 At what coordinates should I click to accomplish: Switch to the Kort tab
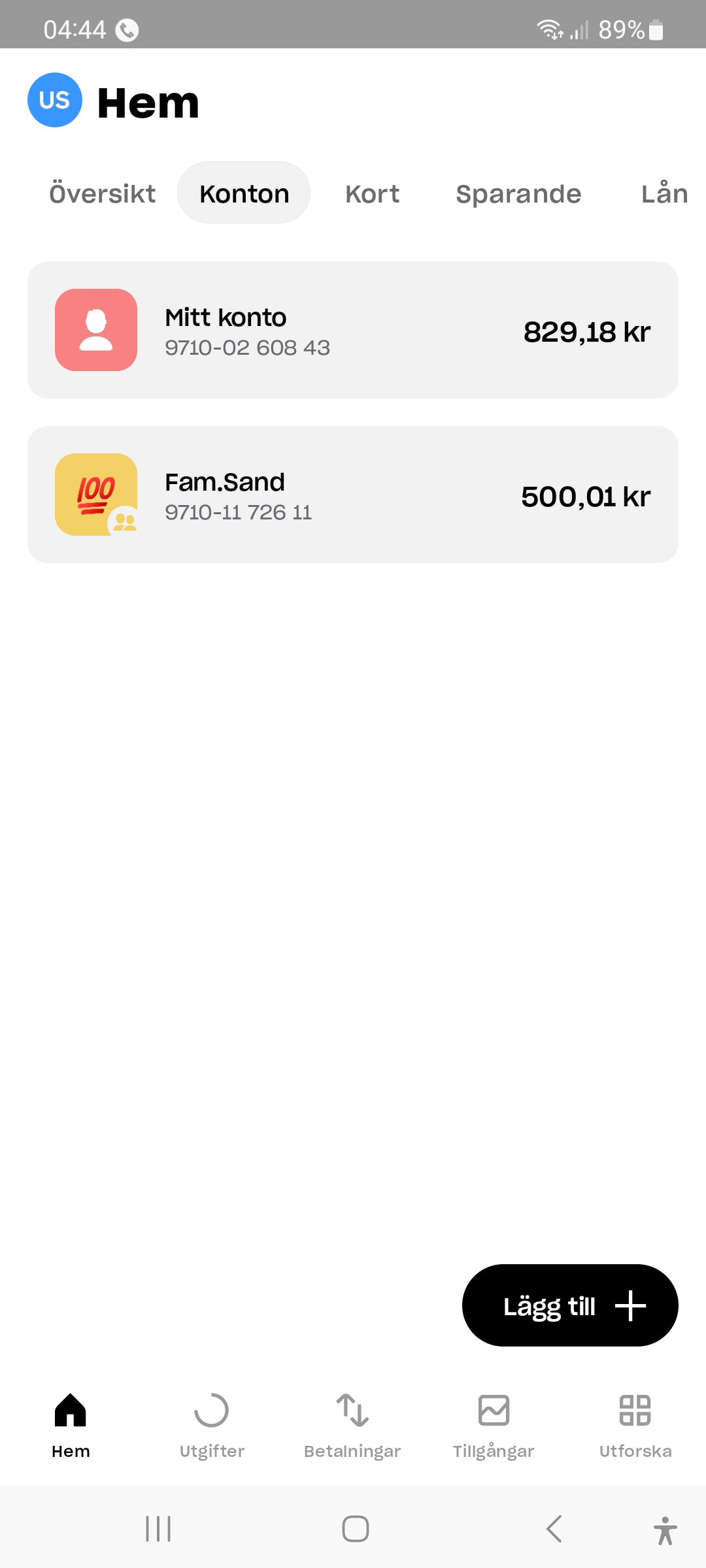pyautogui.click(x=372, y=193)
